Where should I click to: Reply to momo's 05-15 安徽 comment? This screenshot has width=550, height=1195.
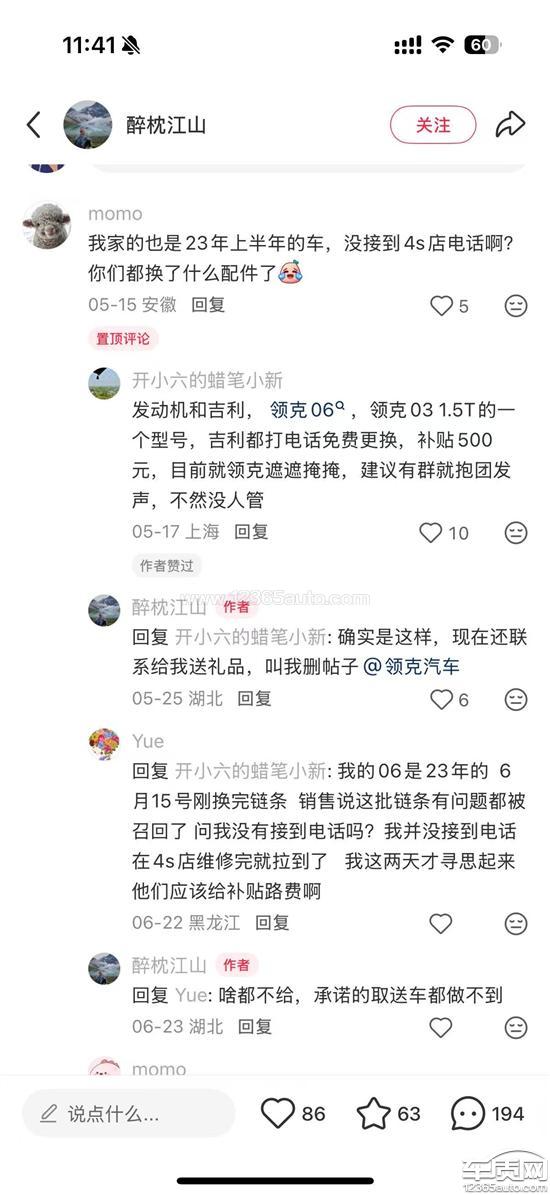pos(208,305)
